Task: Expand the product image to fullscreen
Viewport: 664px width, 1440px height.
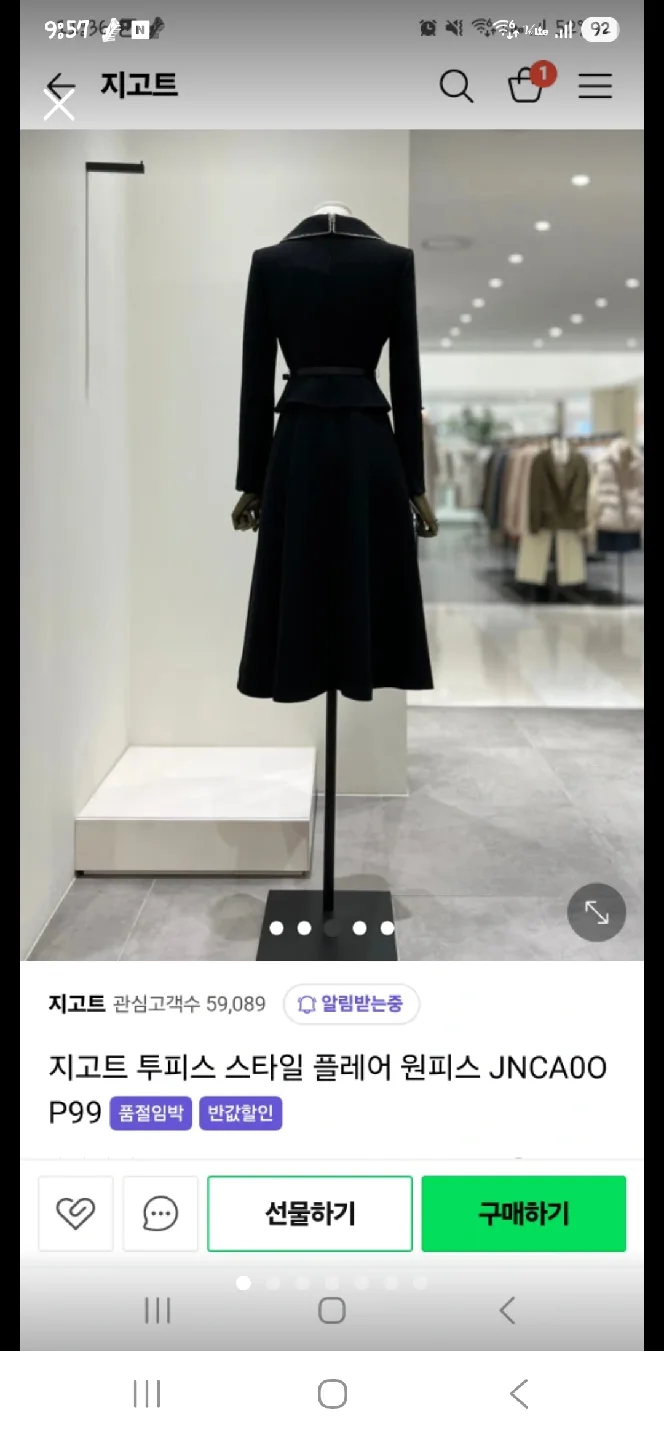Action: (x=596, y=912)
